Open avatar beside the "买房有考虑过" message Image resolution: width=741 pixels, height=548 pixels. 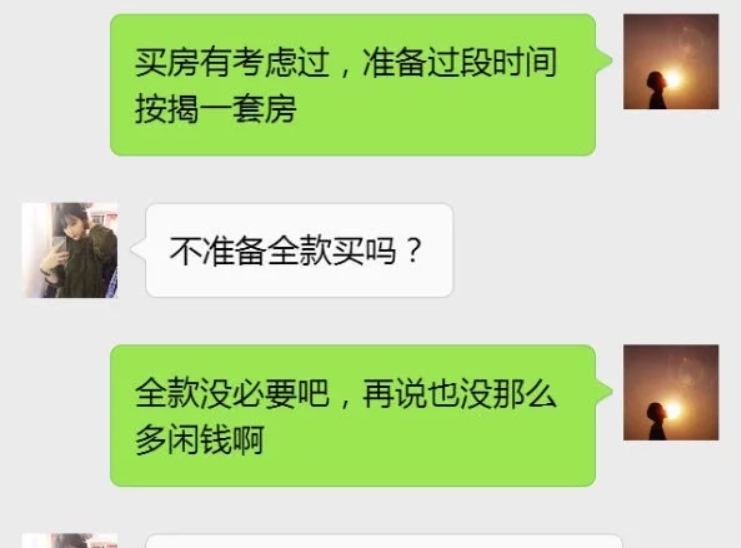pyautogui.click(x=671, y=62)
